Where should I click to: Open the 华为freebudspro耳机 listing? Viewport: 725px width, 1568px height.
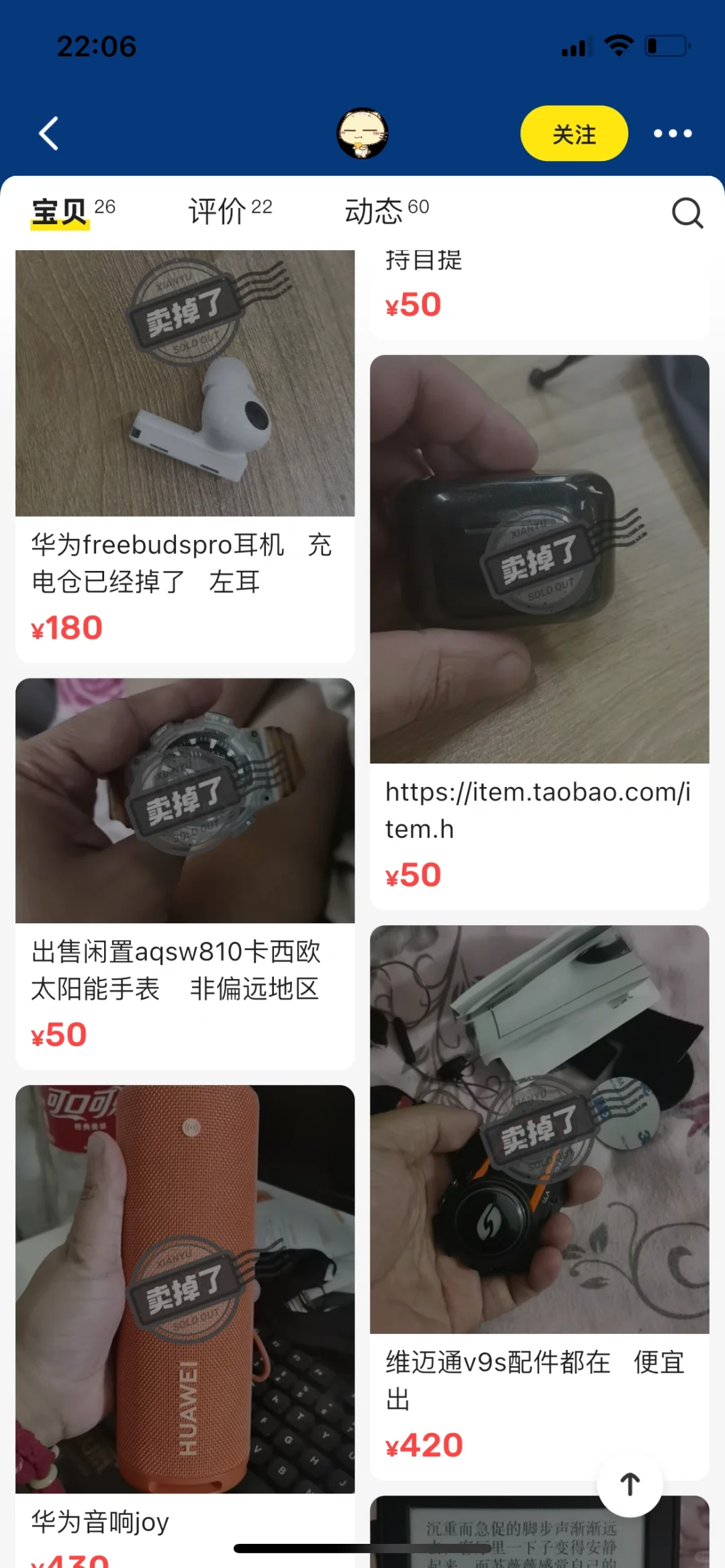[185, 456]
